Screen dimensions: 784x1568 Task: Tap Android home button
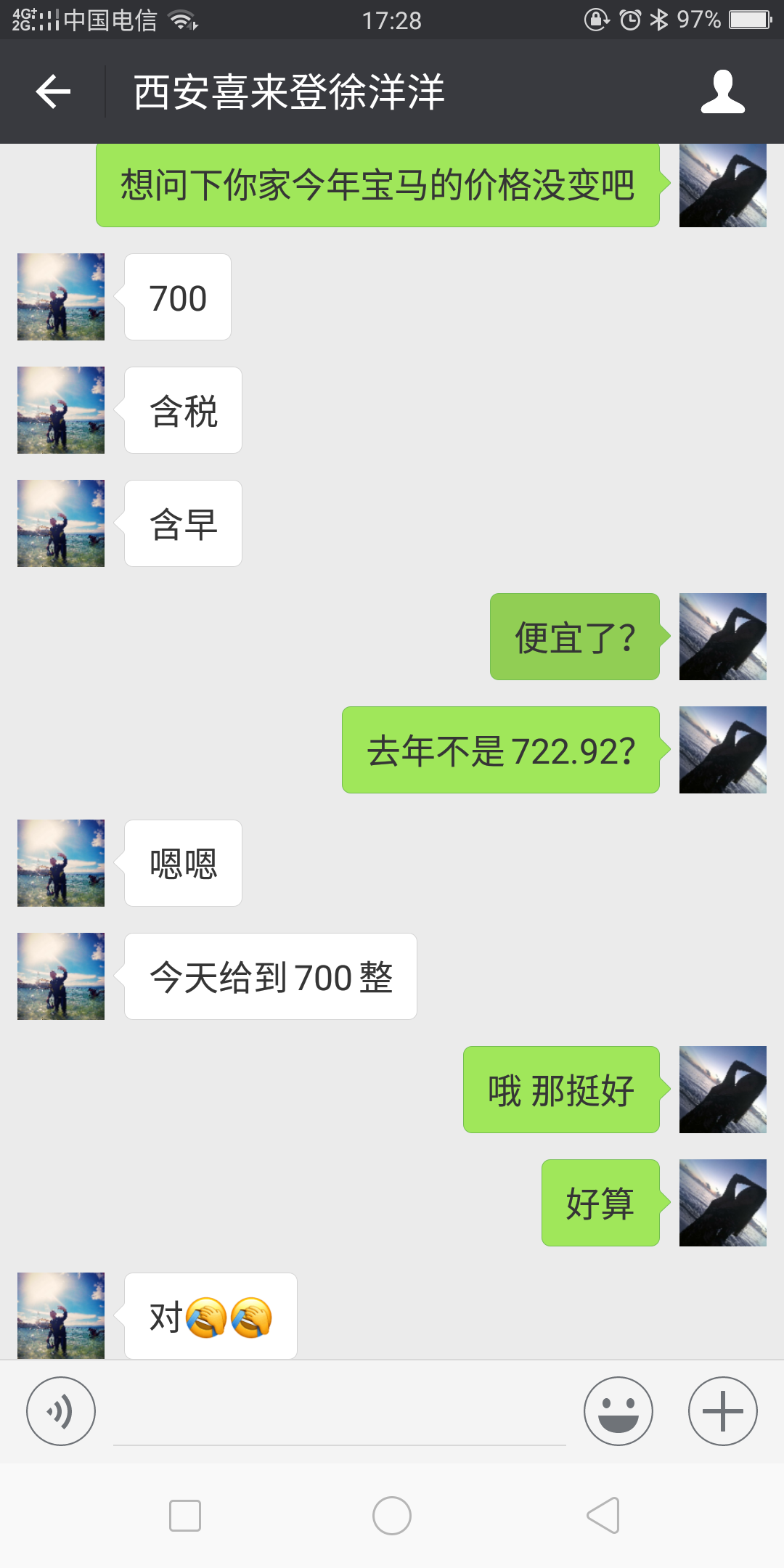pos(392,1516)
